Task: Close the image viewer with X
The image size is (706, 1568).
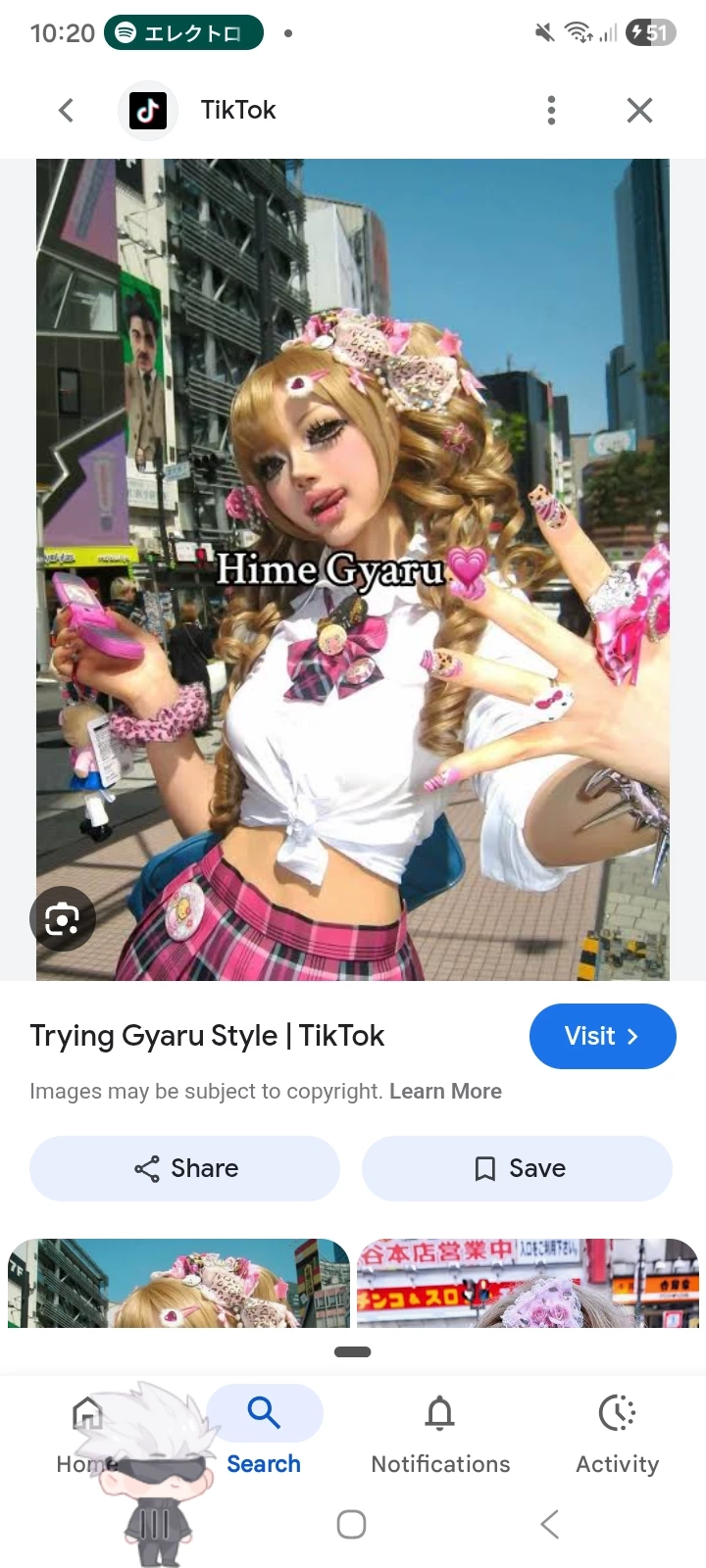Action: pyautogui.click(x=639, y=110)
